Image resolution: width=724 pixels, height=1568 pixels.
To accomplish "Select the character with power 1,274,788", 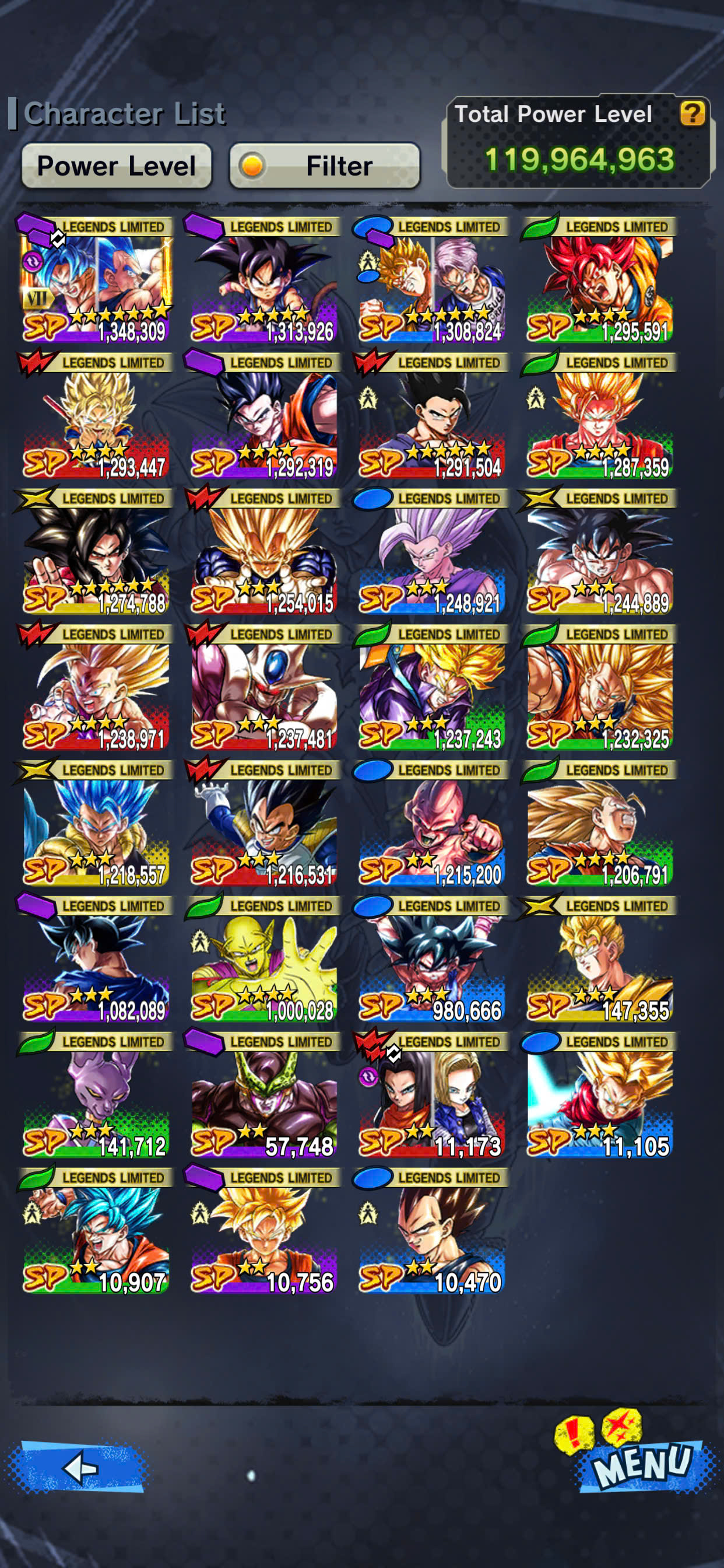I will [x=96, y=551].
